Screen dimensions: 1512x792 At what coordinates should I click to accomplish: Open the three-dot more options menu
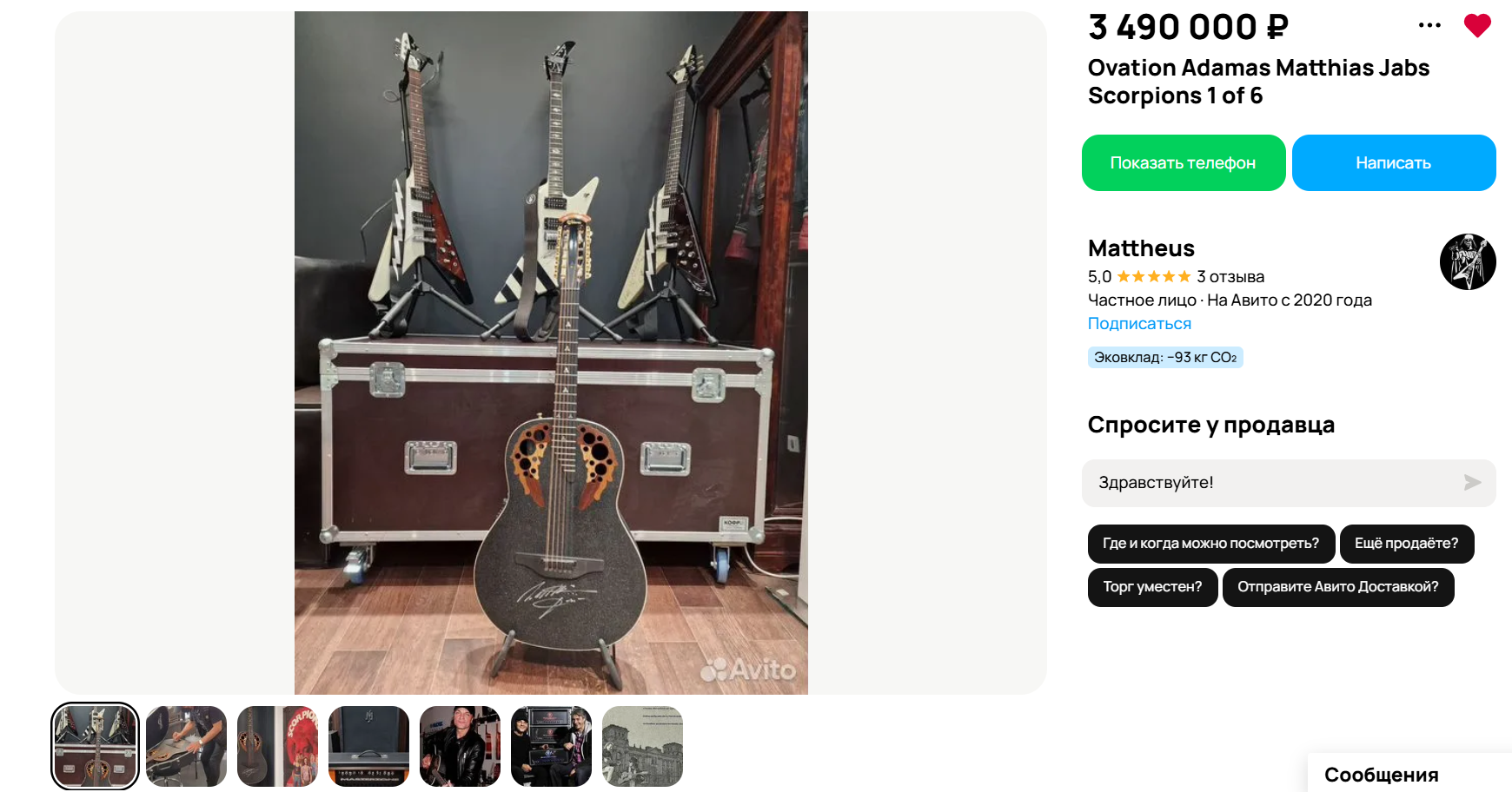tap(1429, 26)
